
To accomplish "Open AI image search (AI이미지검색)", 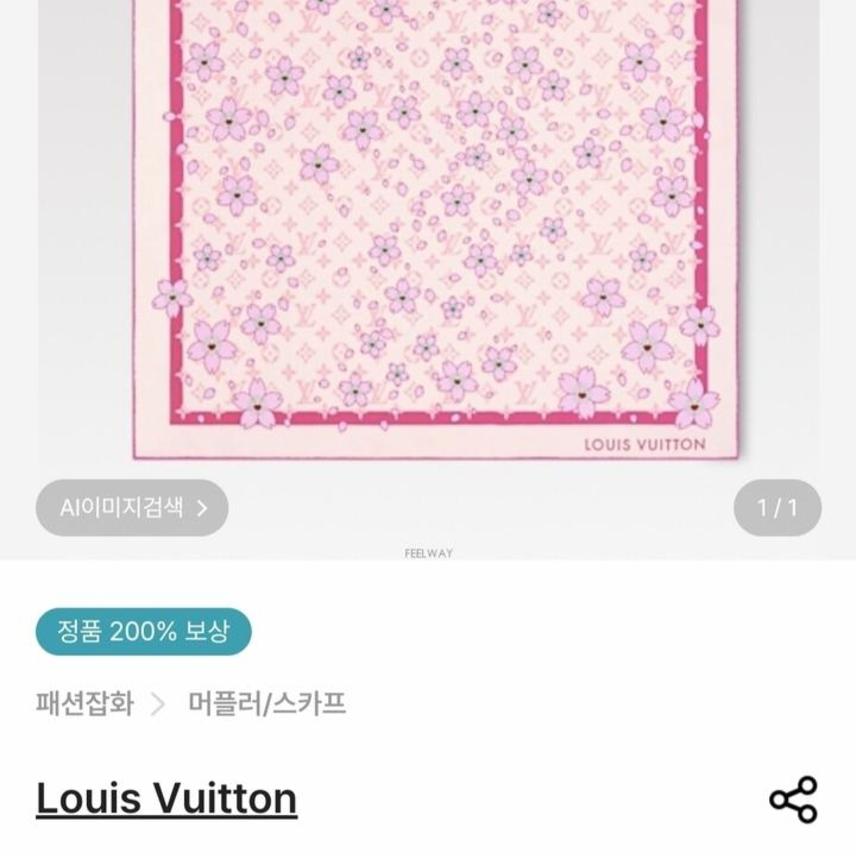I will [x=132, y=508].
